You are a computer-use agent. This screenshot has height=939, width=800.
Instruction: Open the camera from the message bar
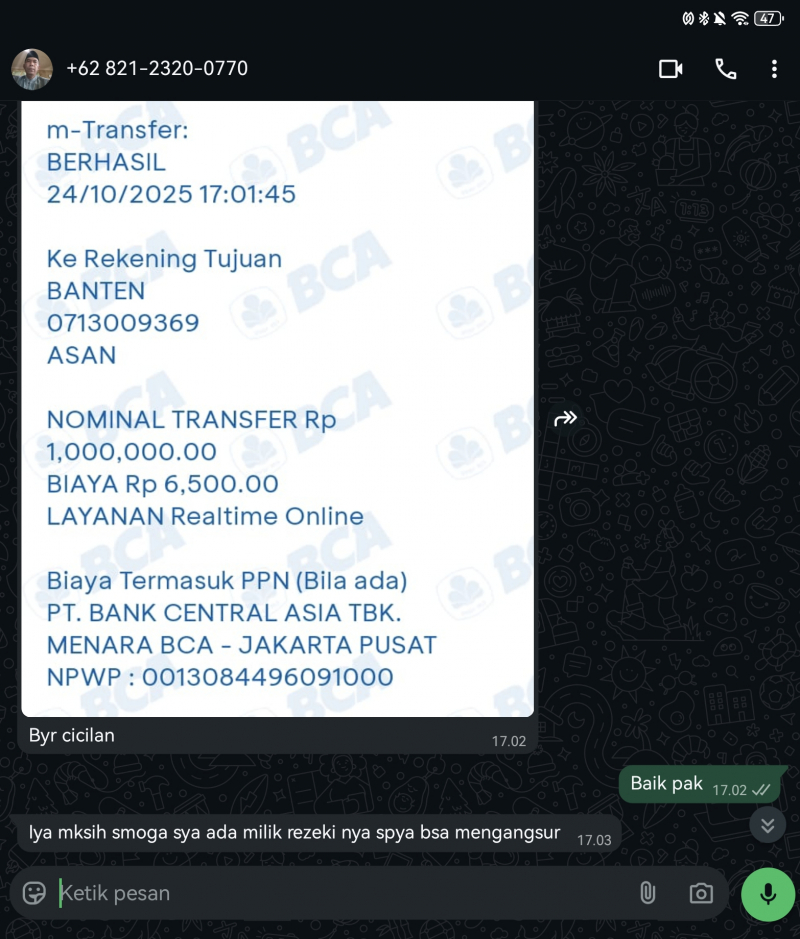[700, 893]
